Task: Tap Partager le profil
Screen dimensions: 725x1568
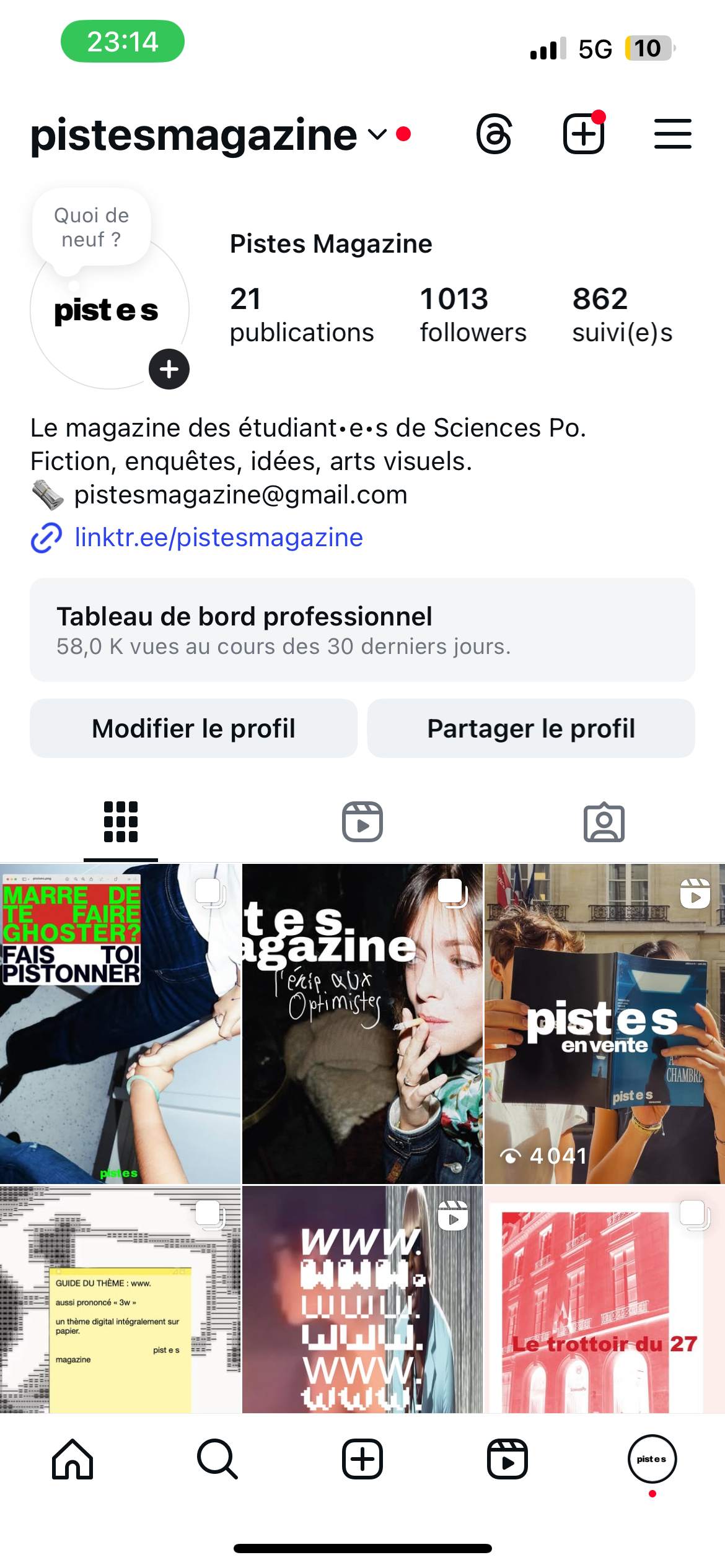Action: click(x=531, y=728)
